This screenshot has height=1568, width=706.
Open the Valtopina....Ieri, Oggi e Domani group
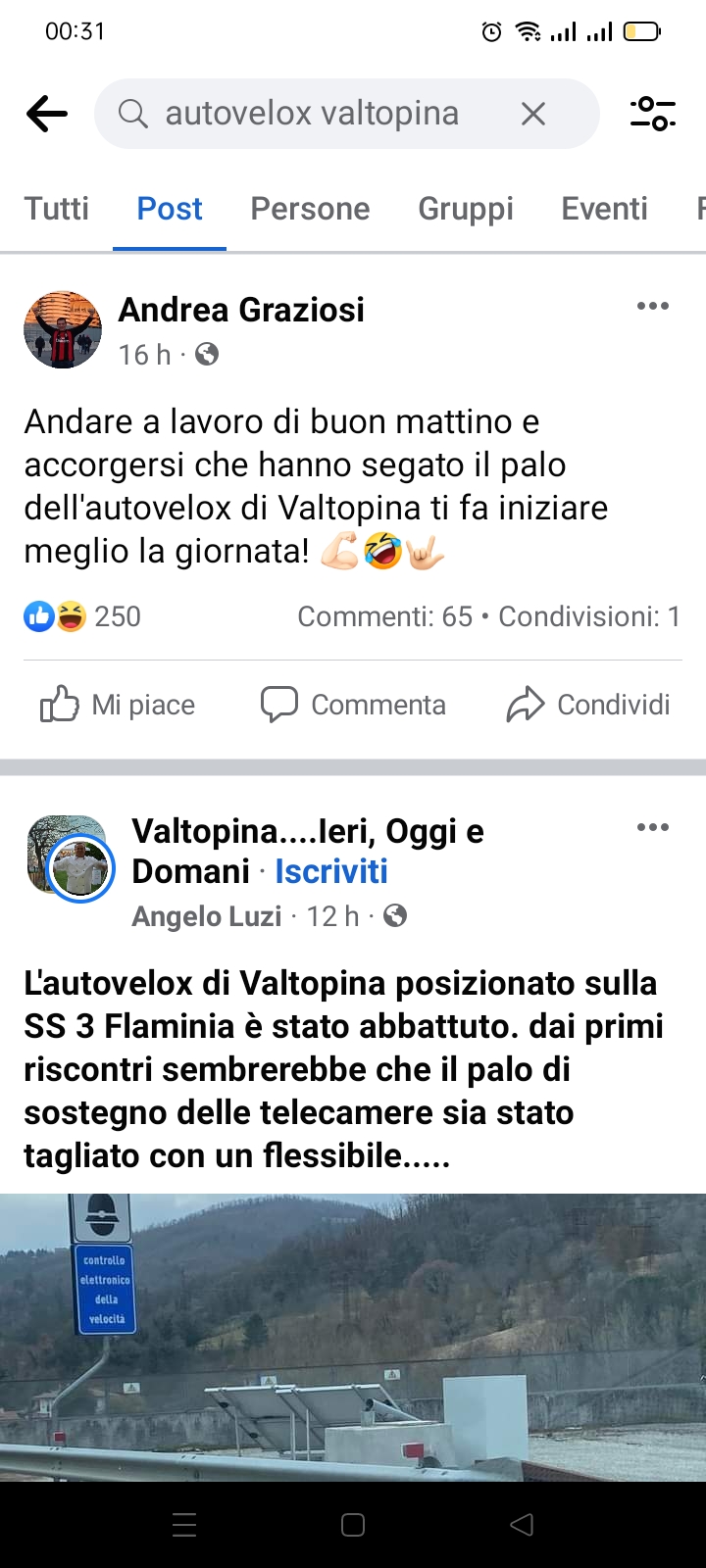point(308,851)
